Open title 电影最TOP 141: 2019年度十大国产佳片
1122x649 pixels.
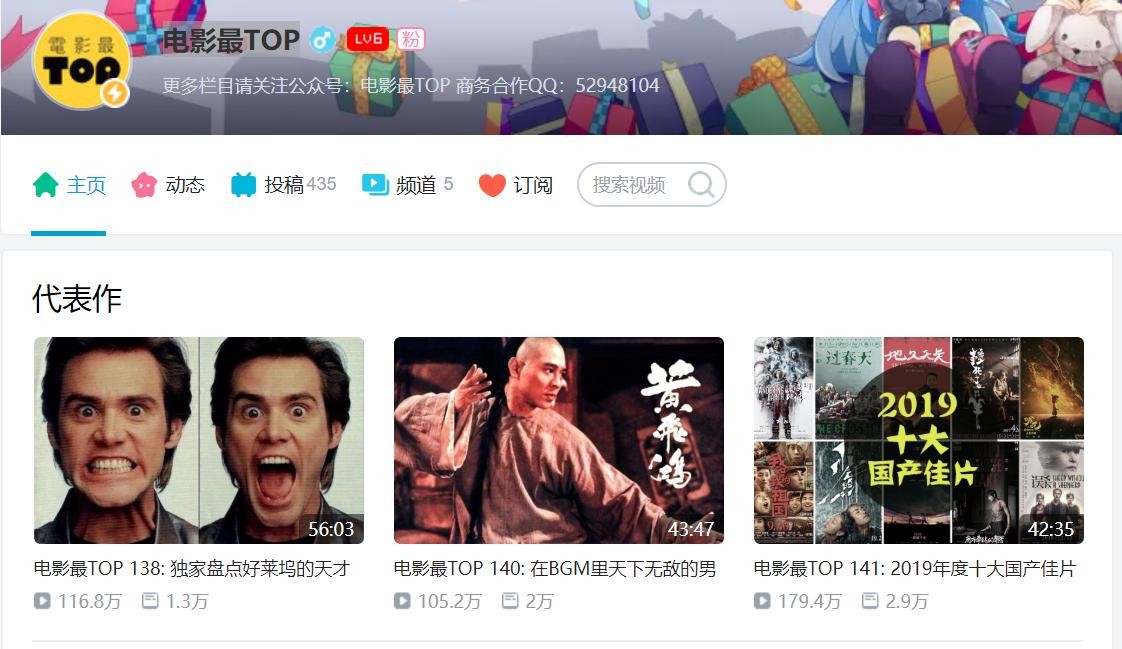coord(914,569)
